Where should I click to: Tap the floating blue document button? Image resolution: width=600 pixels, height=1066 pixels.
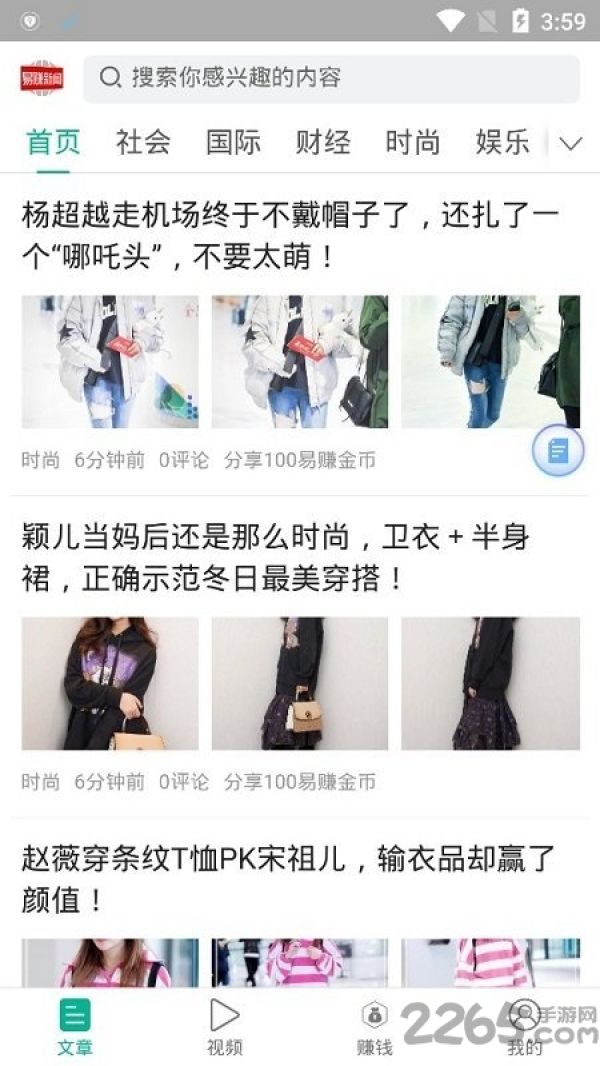[x=558, y=449]
